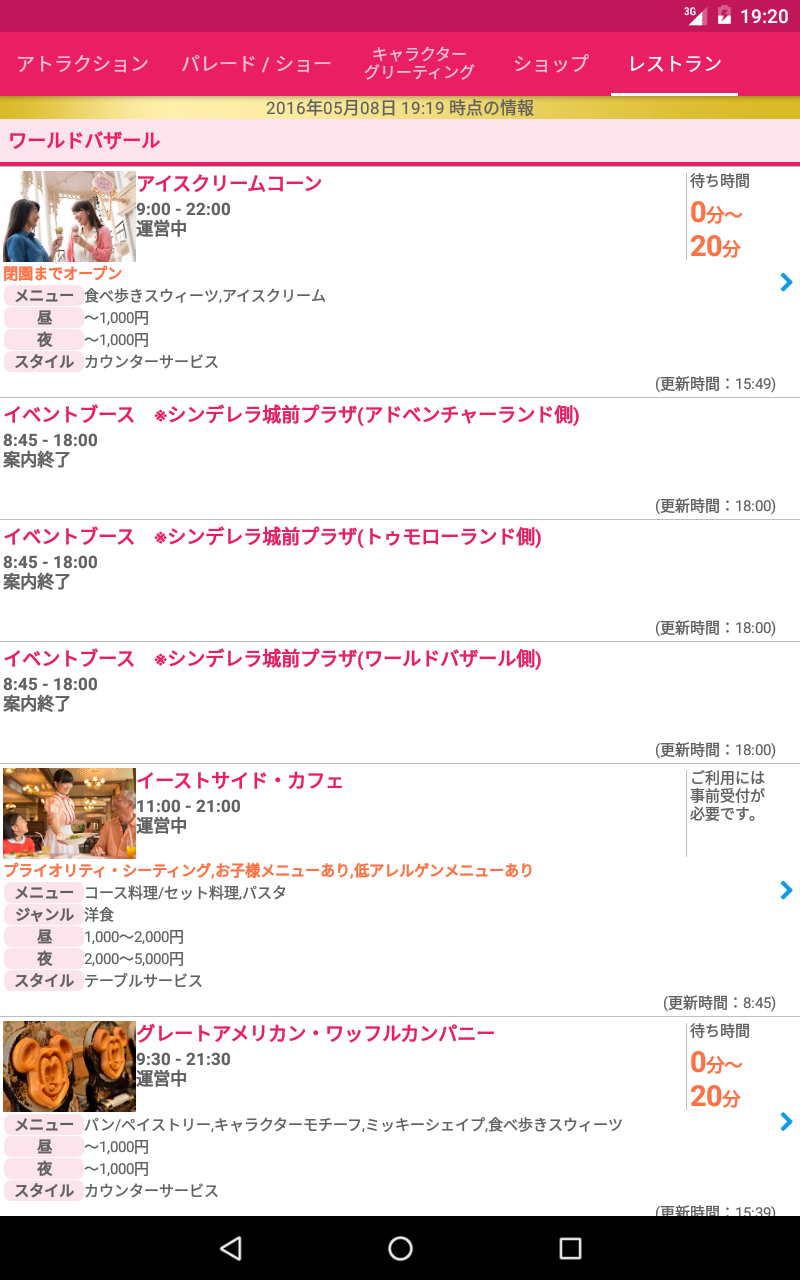Switch to the アトラクション tab
Image resolution: width=800 pixels, height=1280 pixels.
point(83,64)
